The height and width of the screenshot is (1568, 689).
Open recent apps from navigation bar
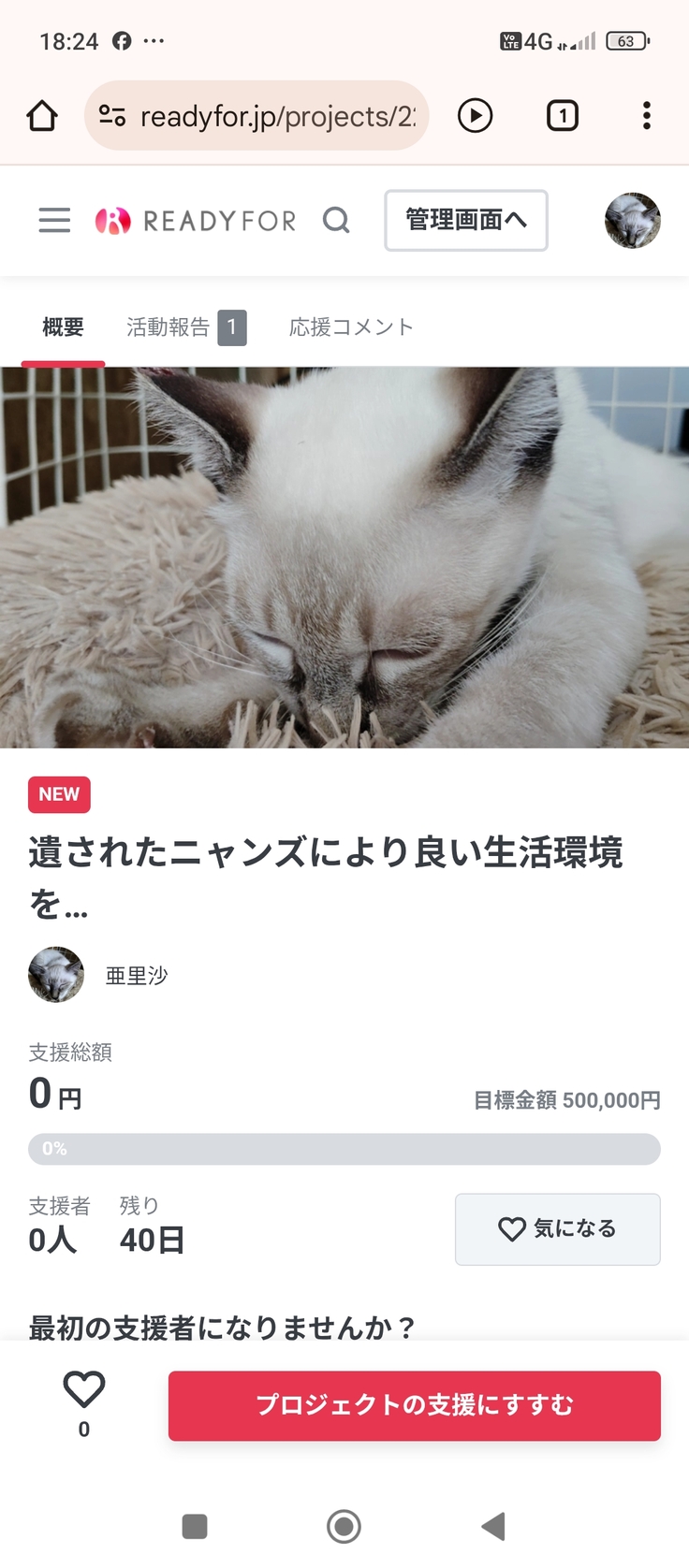click(195, 1526)
